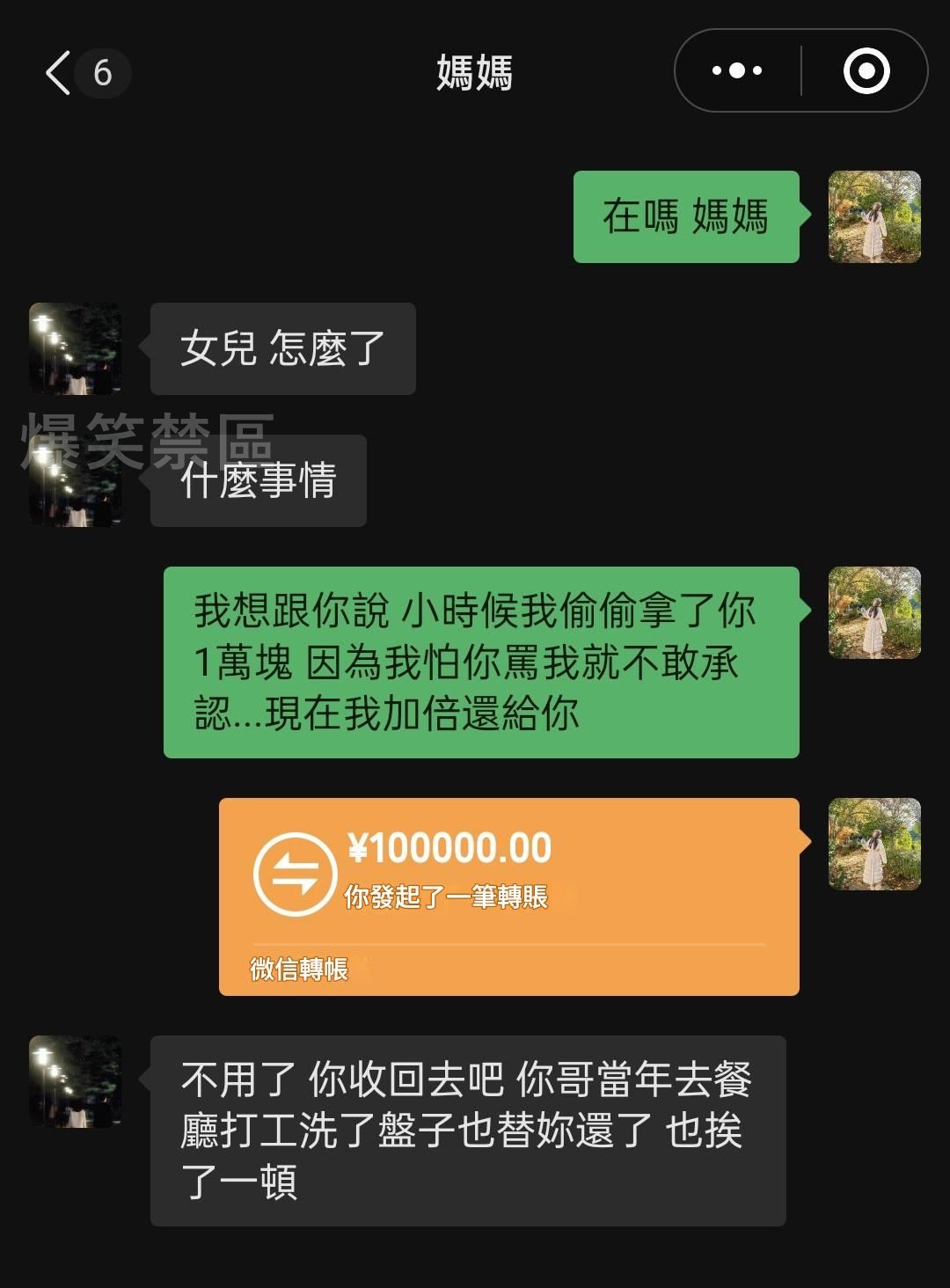View mom's avatar beside "女兒 怎麼了"
Screen dimensions: 950x1288
coord(76,348)
